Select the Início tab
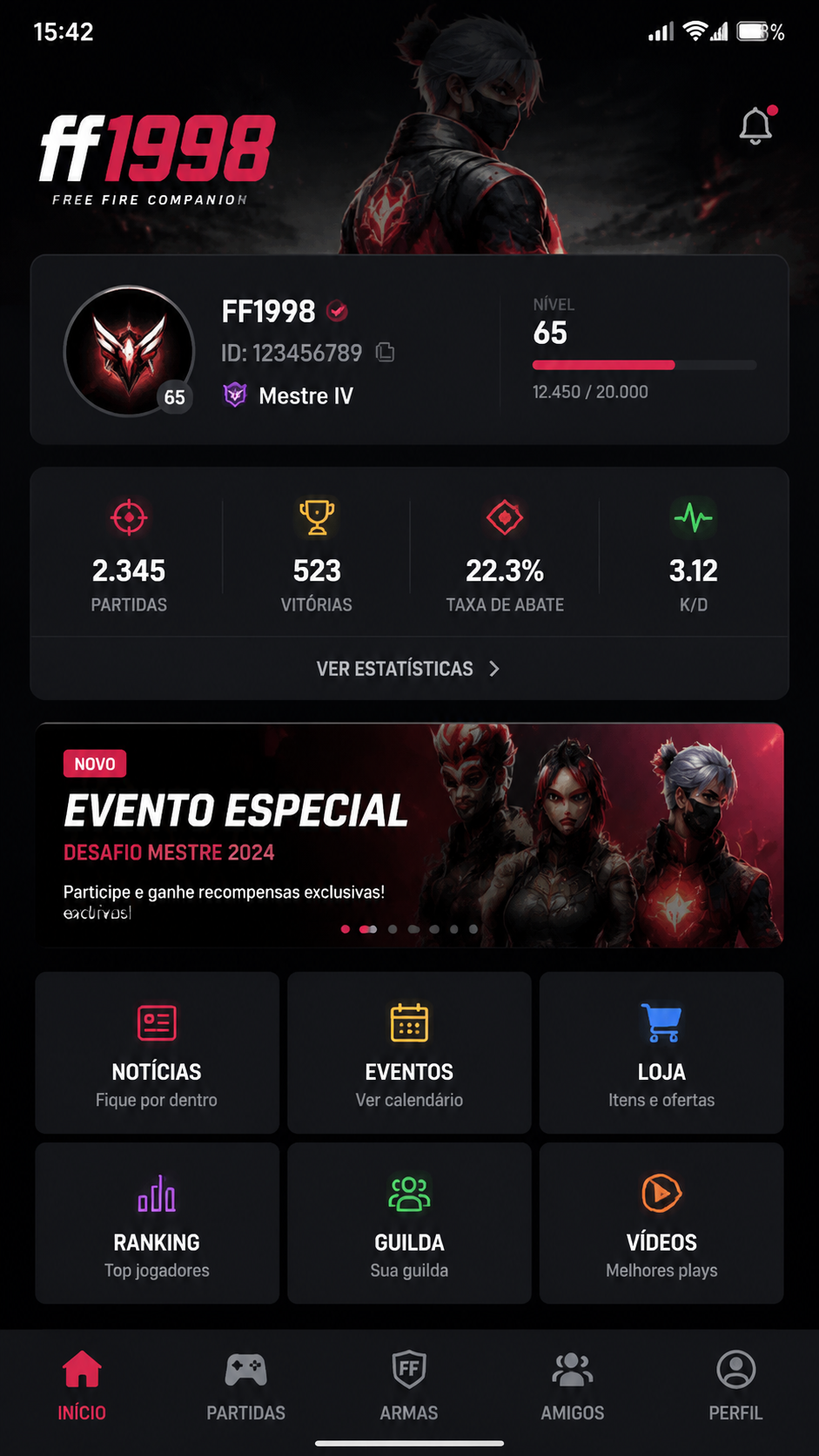 coord(82,1386)
